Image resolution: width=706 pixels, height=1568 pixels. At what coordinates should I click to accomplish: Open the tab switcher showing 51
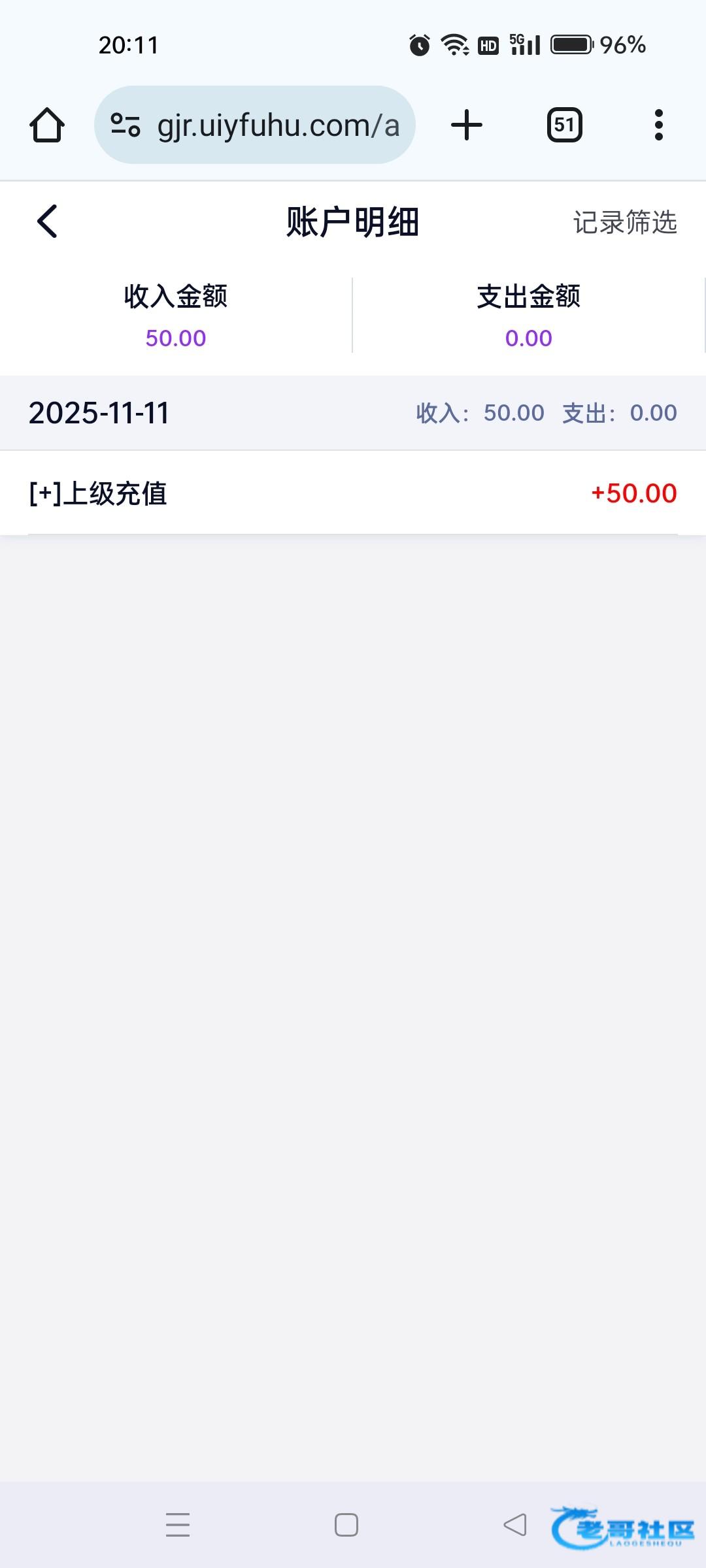pyautogui.click(x=564, y=125)
